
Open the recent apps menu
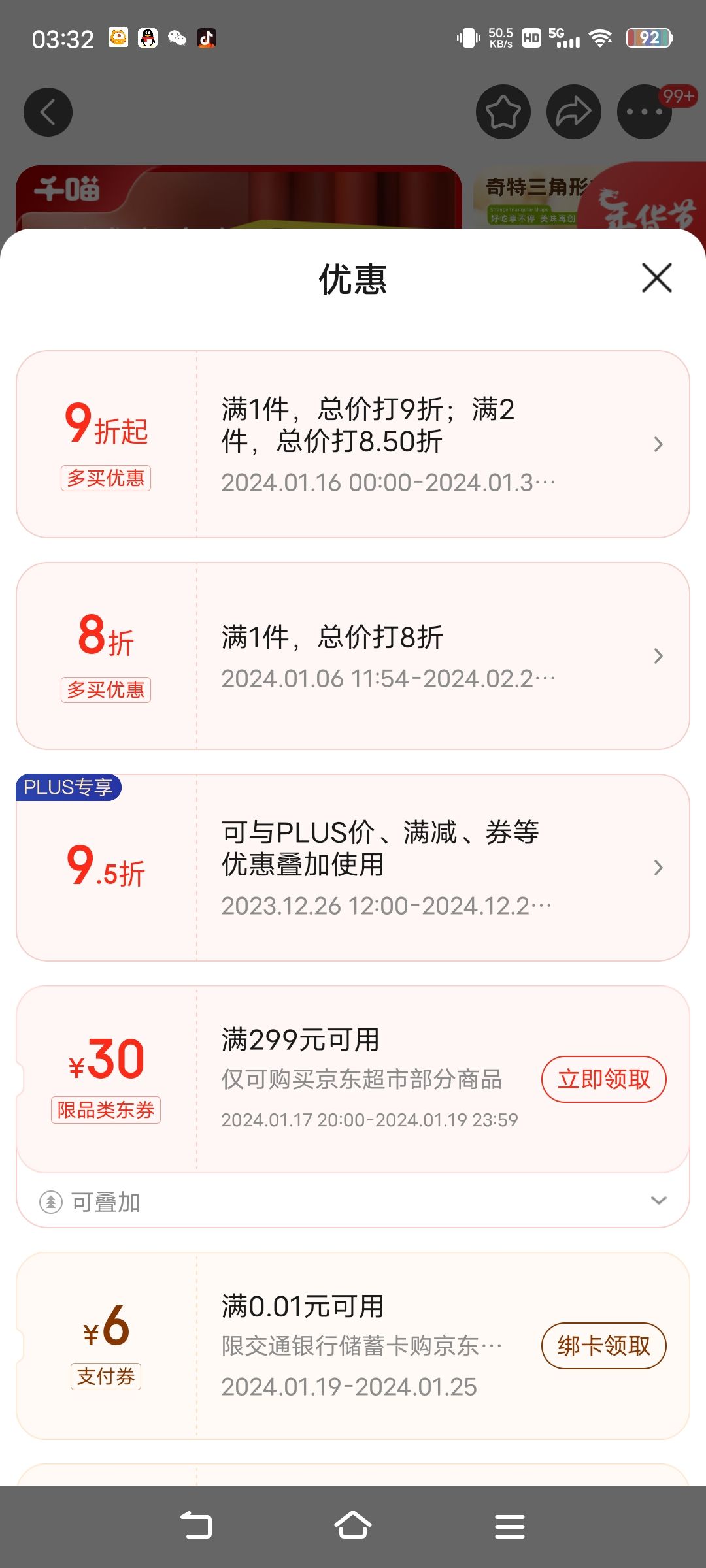(510, 1526)
